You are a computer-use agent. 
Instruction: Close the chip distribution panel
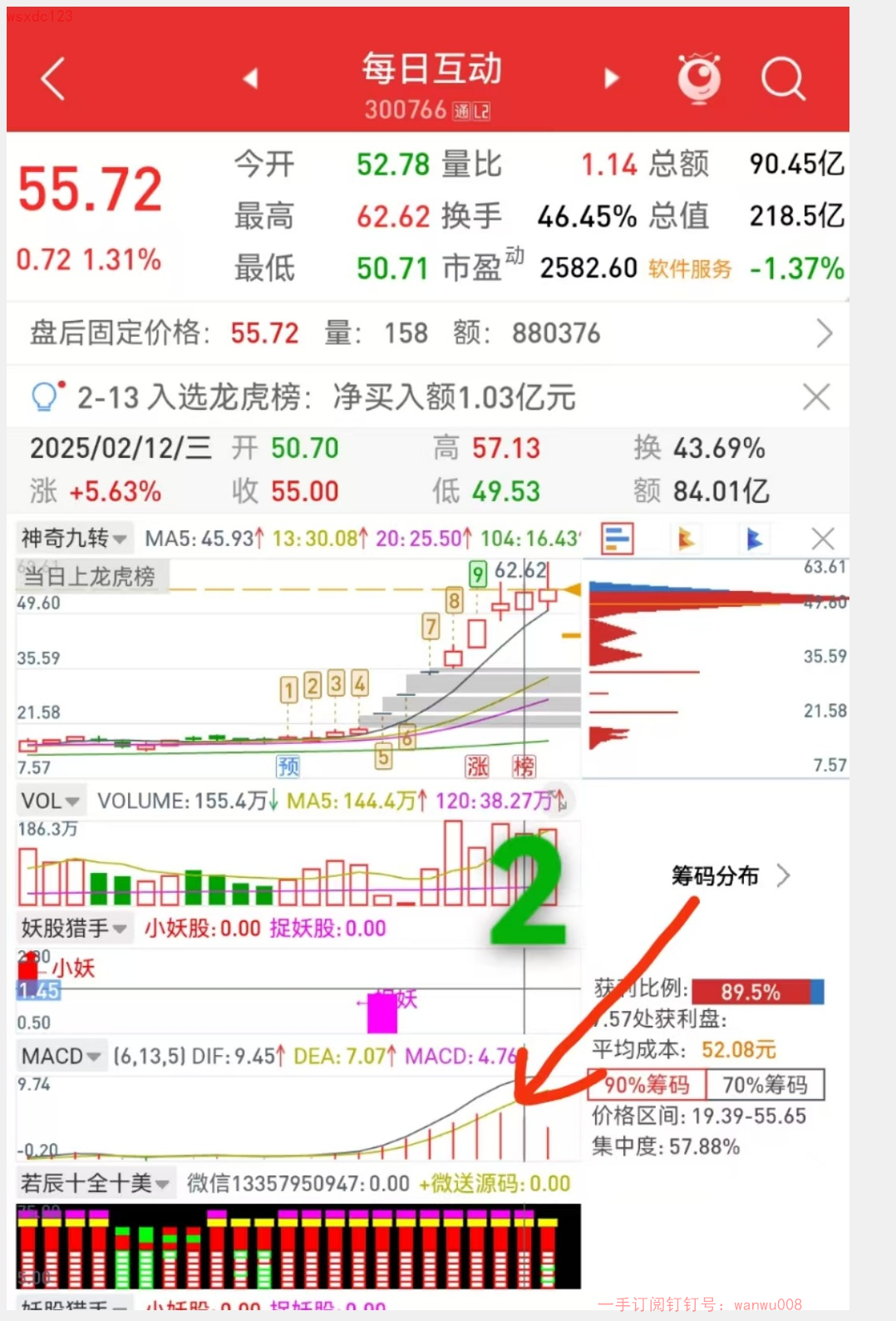(823, 539)
